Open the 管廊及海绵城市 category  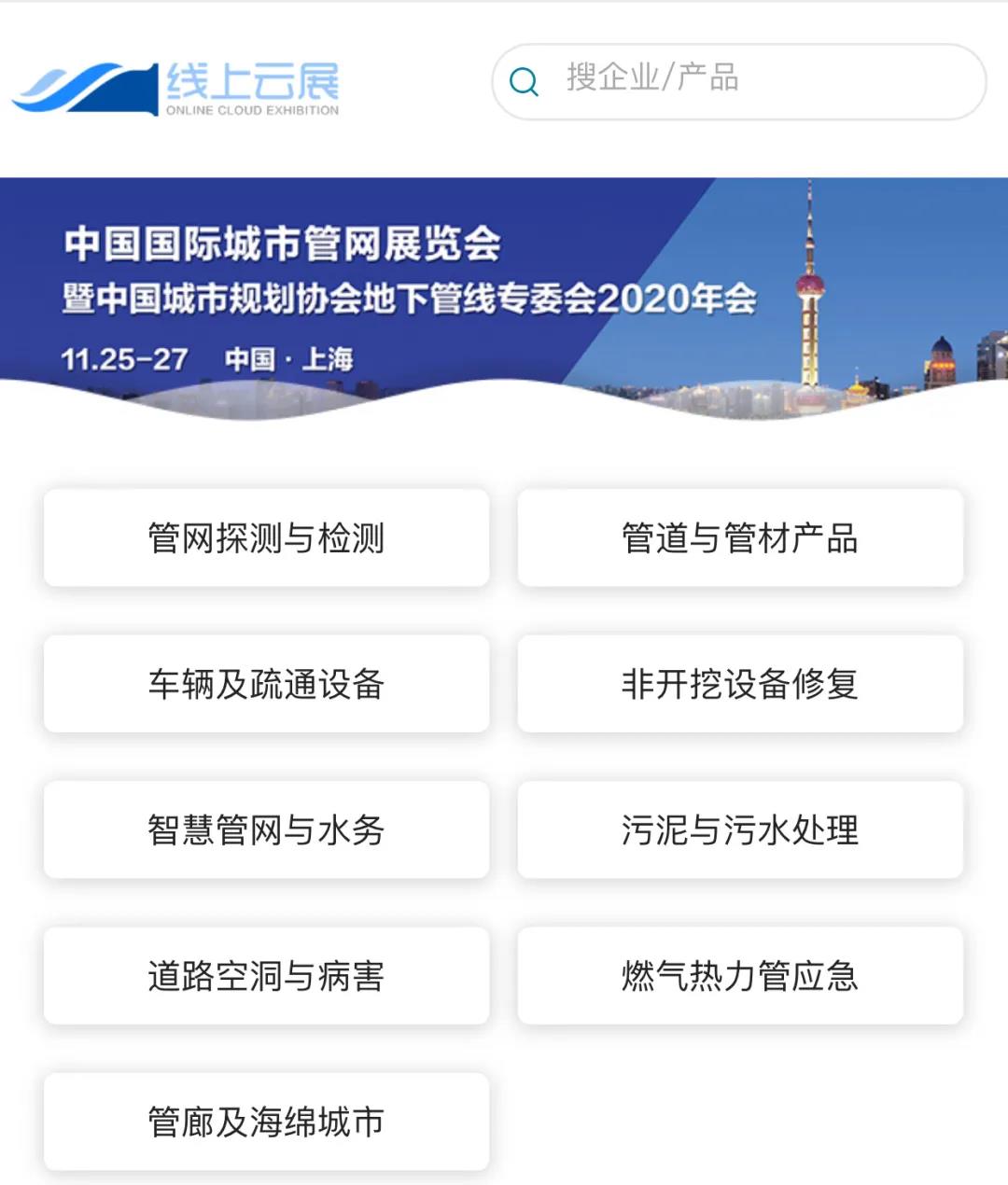point(266,1122)
